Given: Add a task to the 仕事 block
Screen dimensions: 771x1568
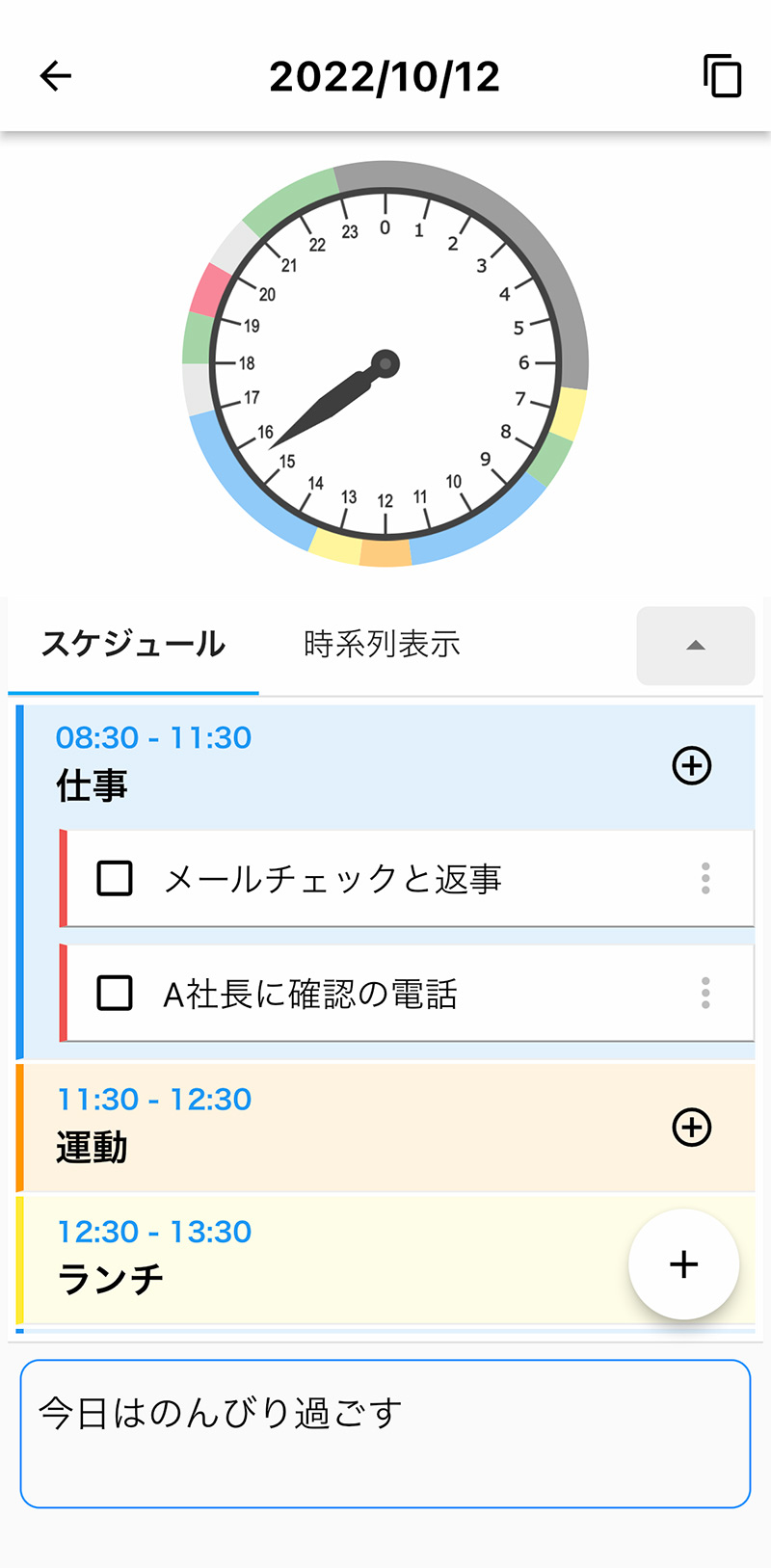Looking at the screenshot, I should [x=692, y=766].
